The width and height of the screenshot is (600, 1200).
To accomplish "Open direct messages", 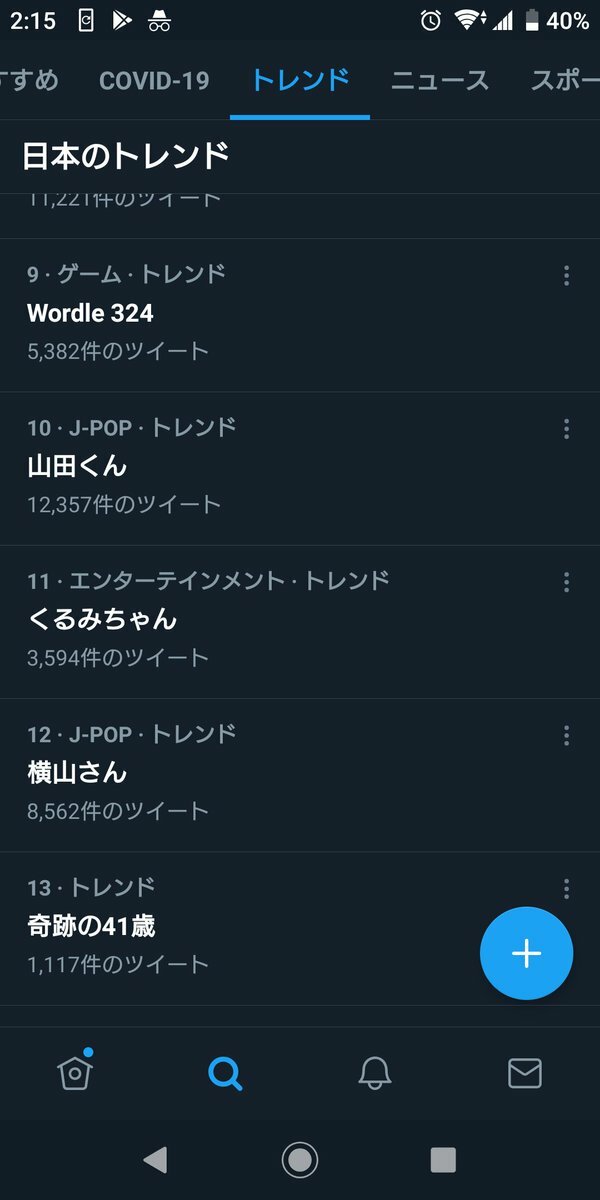I will tap(525, 1073).
